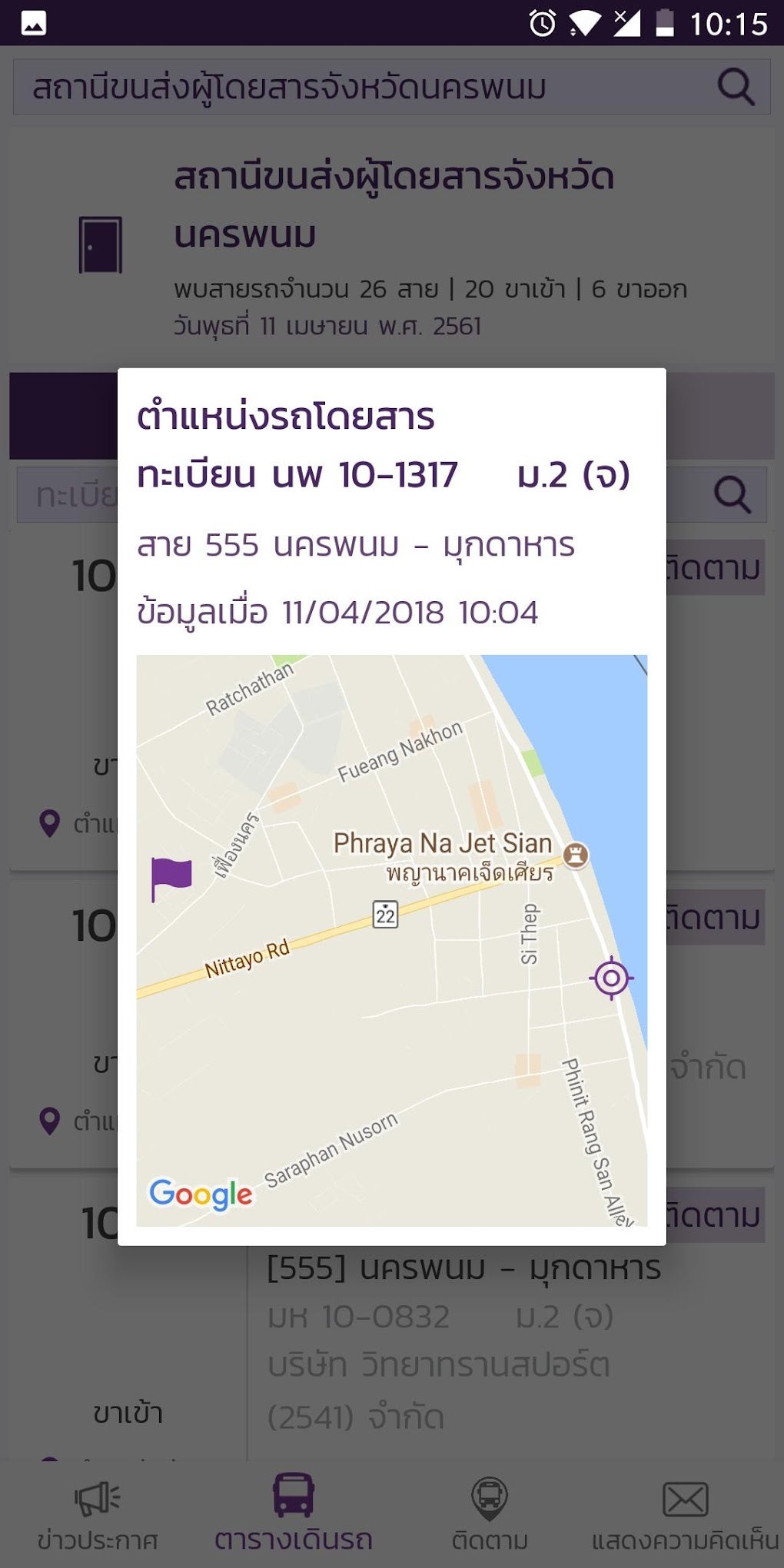
Task: Tap the bus position target marker on the map
Action: click(611, 978)
